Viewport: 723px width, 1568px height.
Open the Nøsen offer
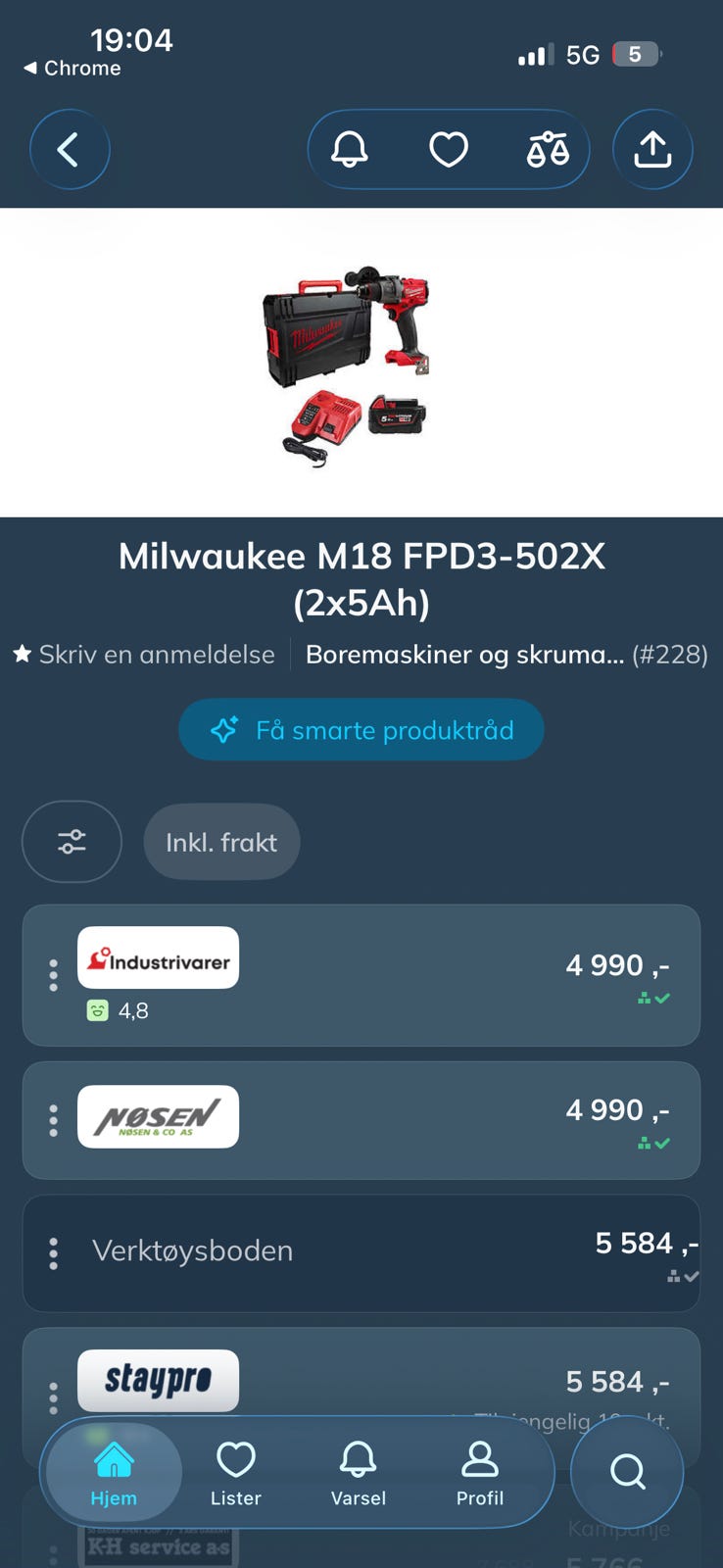361,1120
